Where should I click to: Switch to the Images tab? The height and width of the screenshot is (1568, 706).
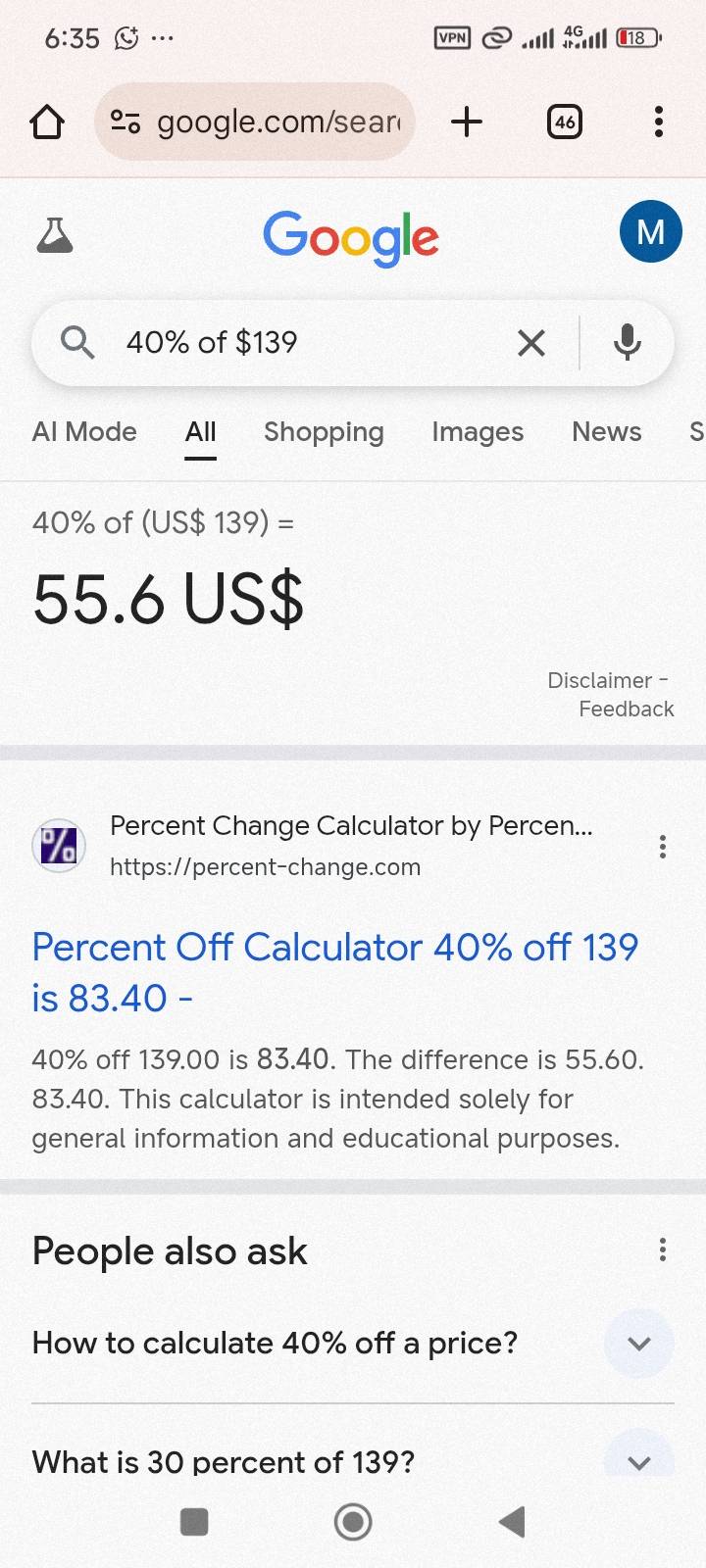[478, 431]
